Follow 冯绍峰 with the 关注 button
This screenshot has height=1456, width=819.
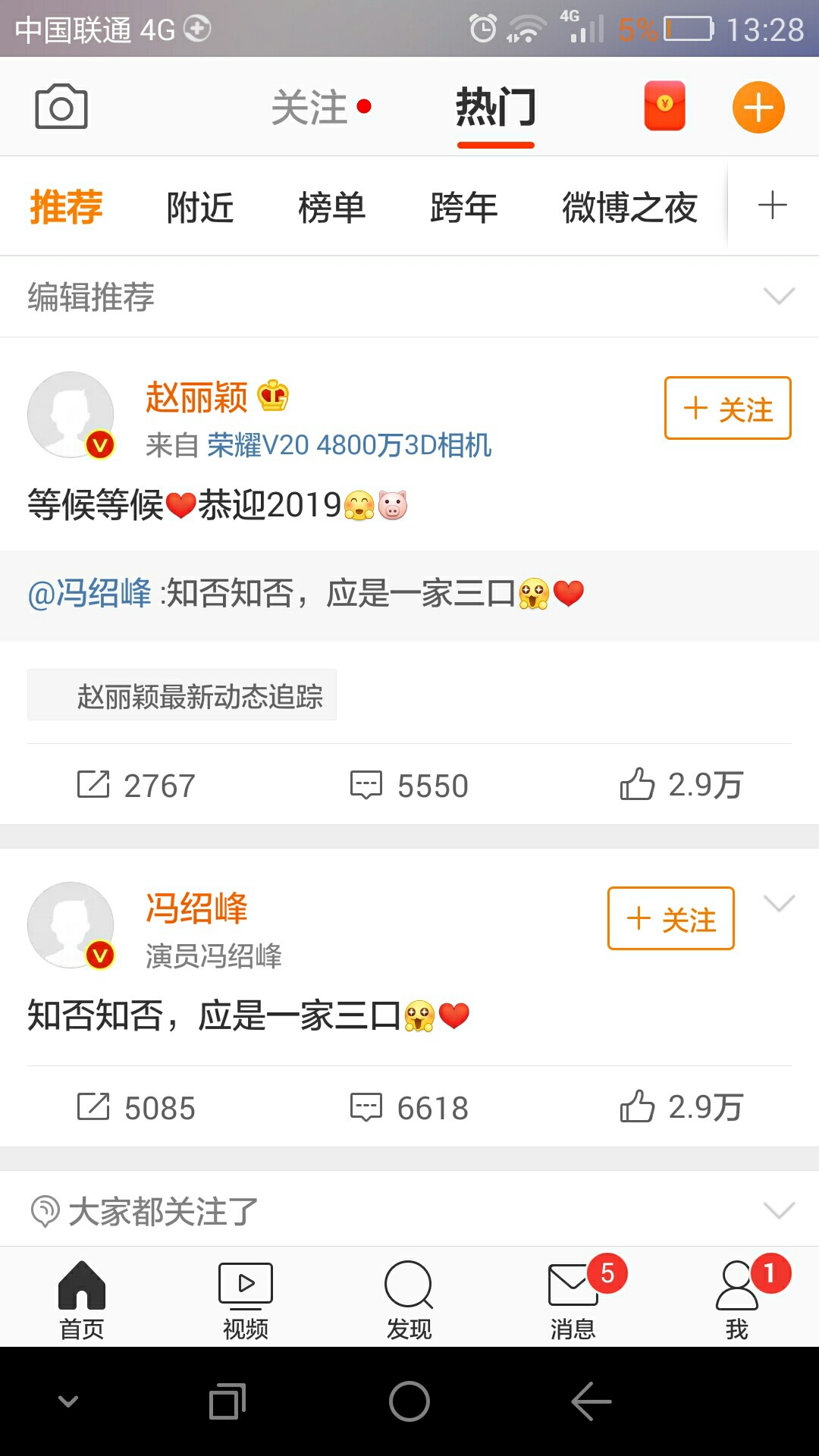[x=671, y=918]
